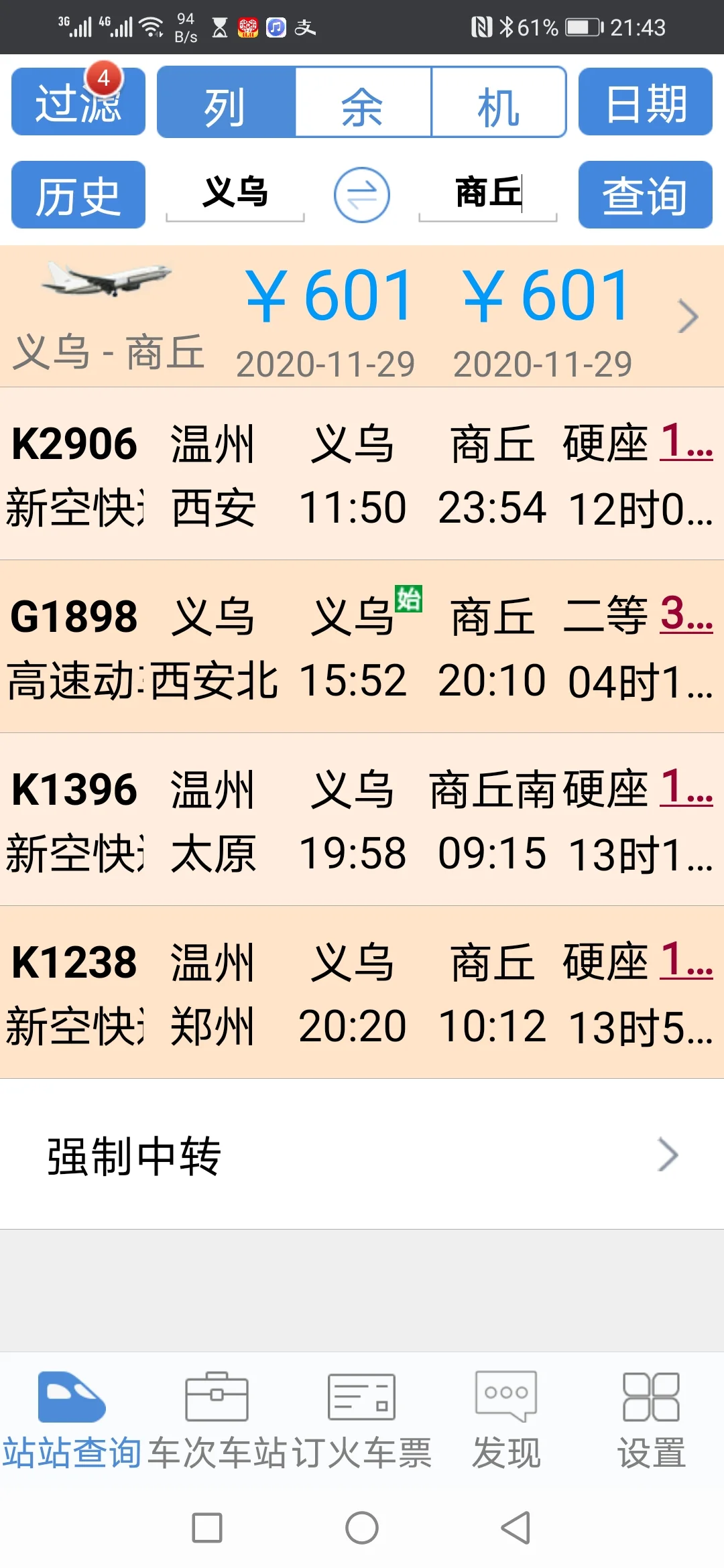Switch to the 机 tab

[498, 102]
